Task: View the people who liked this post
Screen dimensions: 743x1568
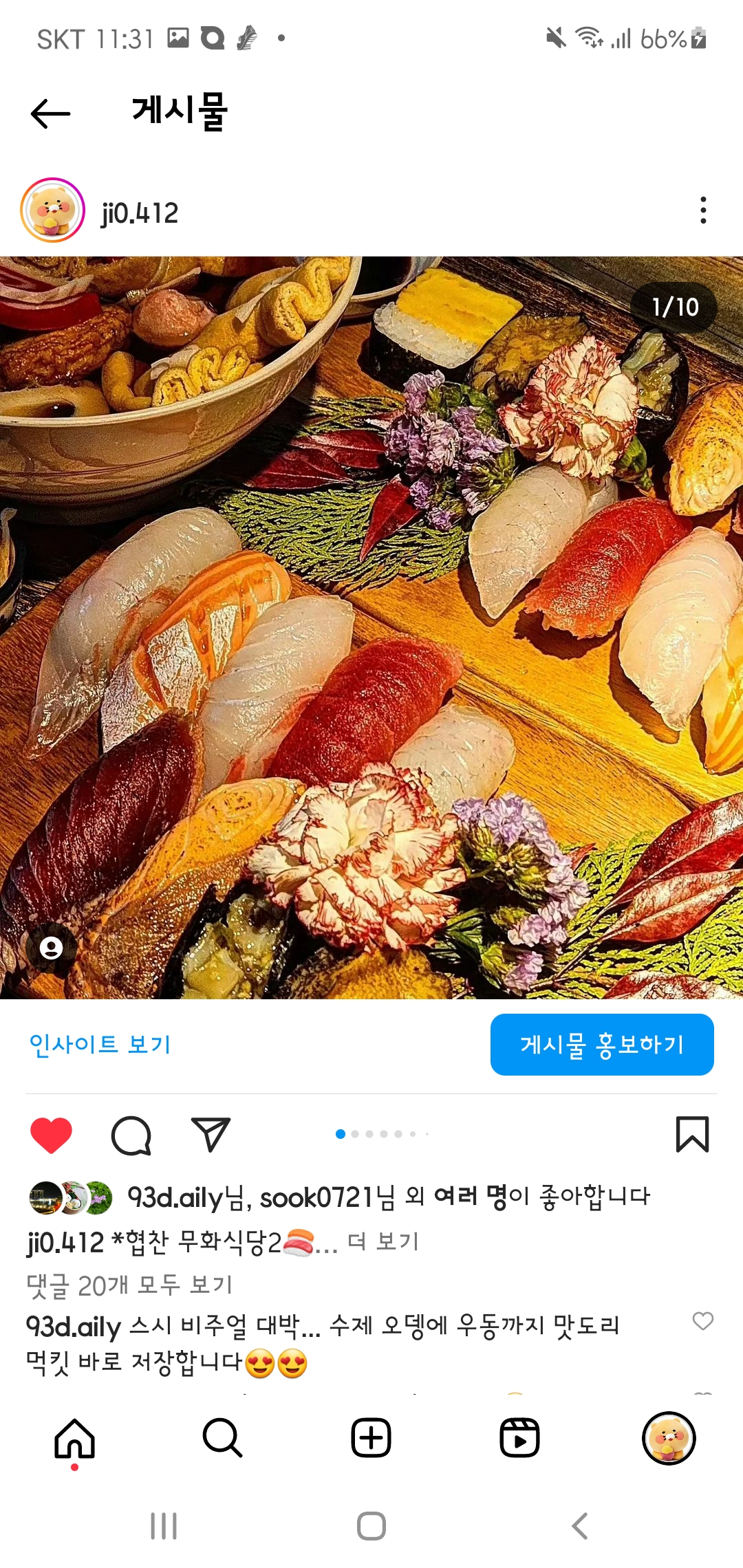Action: (389, 1197)
